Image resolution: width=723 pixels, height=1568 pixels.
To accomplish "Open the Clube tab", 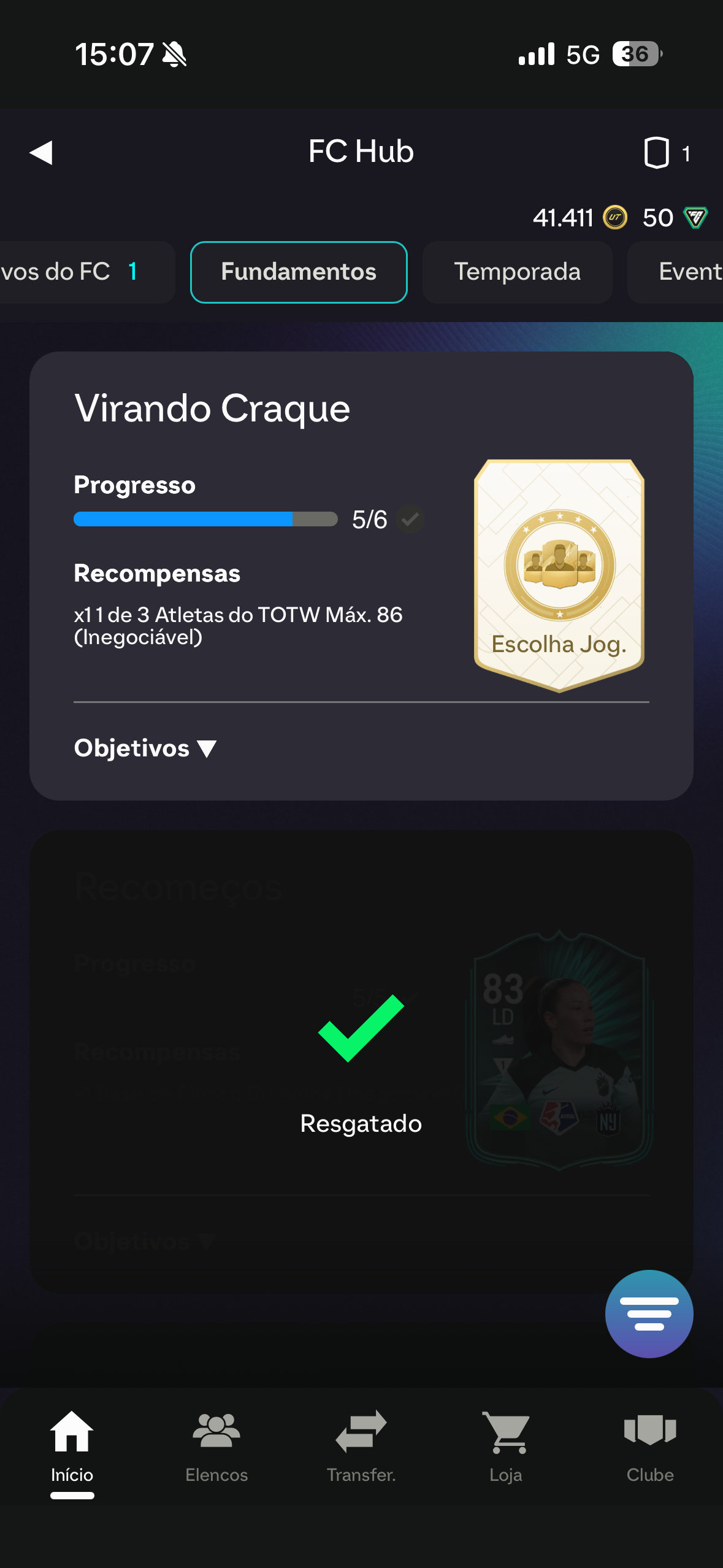I will [650, 1445].
